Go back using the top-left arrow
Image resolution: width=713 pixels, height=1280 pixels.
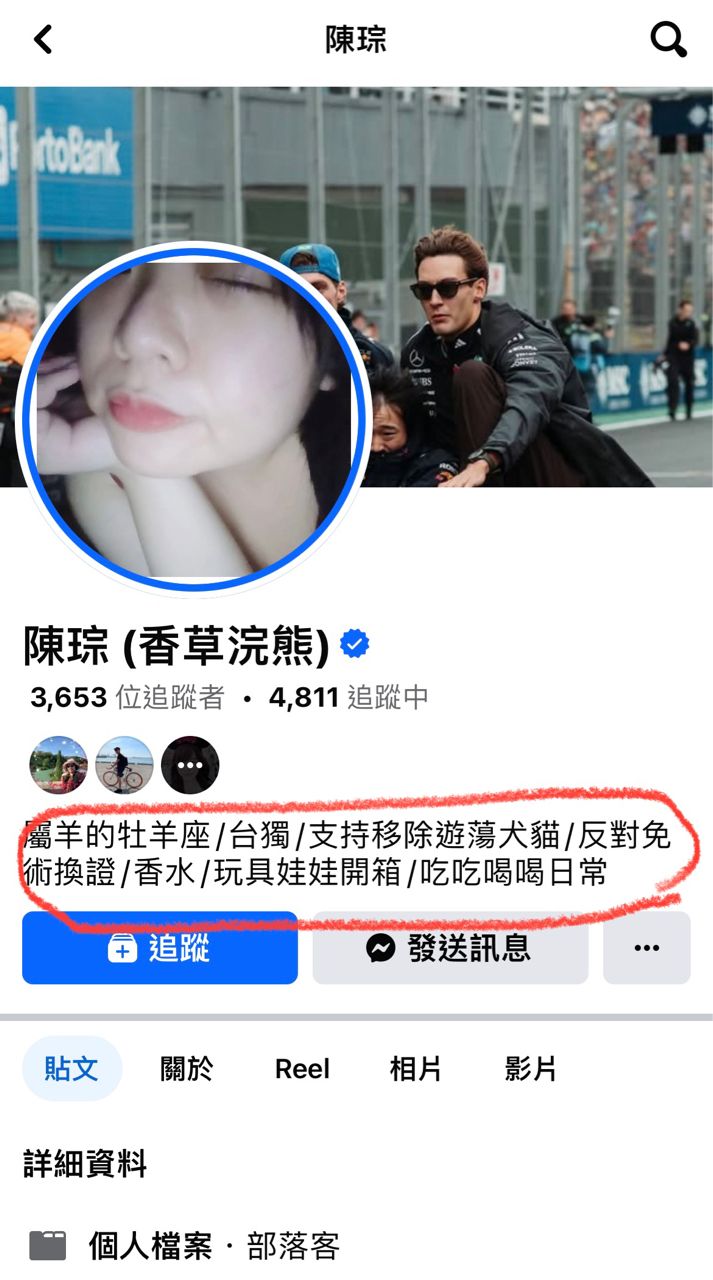pos(42,40)
